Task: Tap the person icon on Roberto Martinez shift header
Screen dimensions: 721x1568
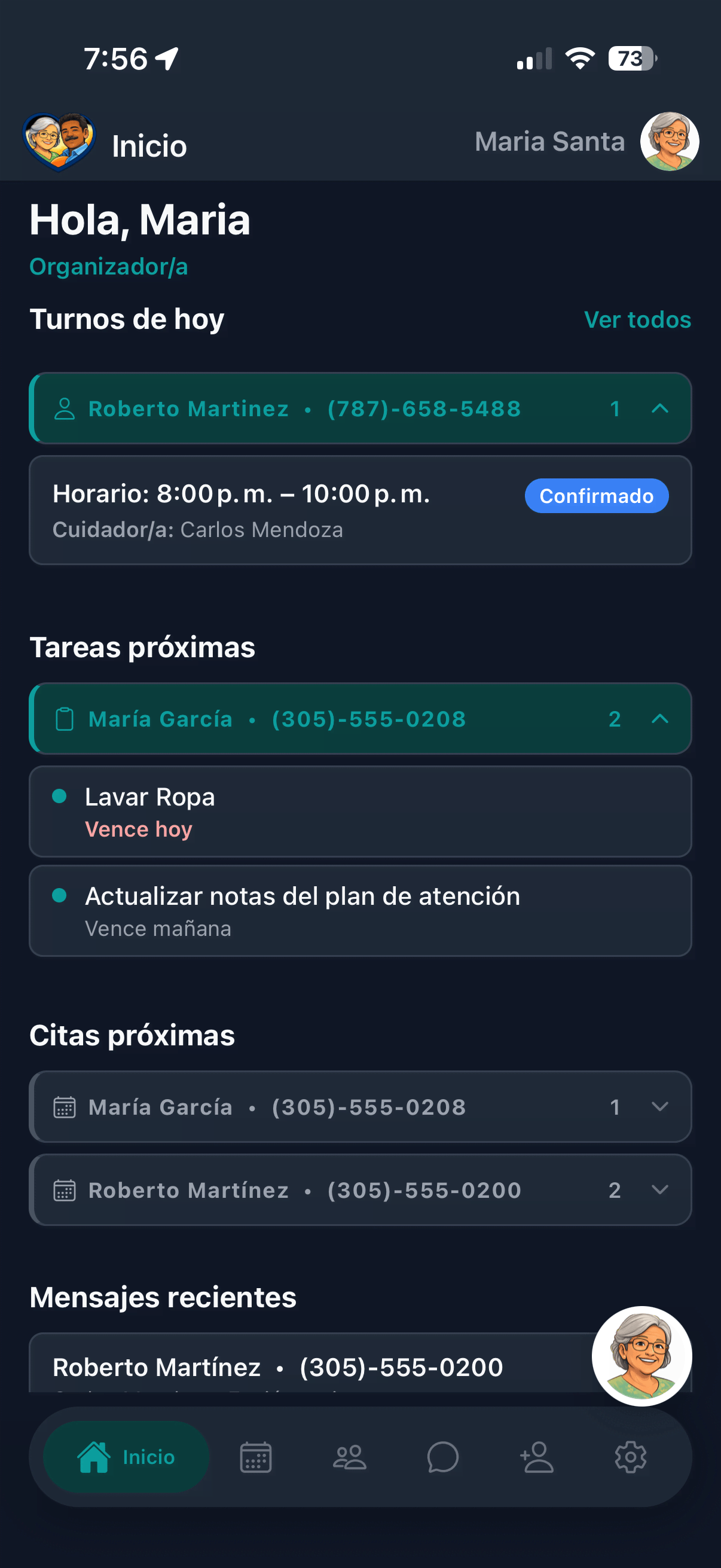Action: [65, 408]
